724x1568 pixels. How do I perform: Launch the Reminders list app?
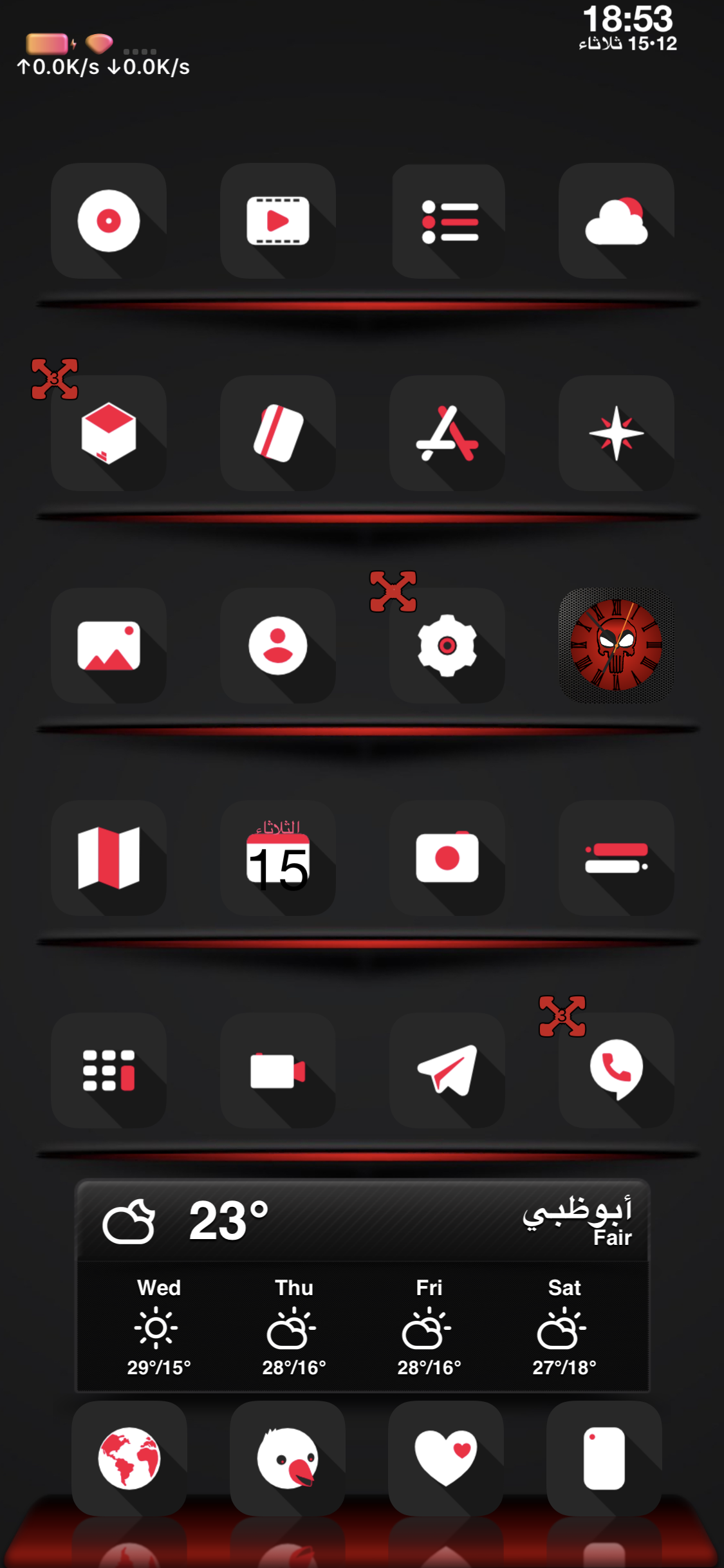[449, 221]
